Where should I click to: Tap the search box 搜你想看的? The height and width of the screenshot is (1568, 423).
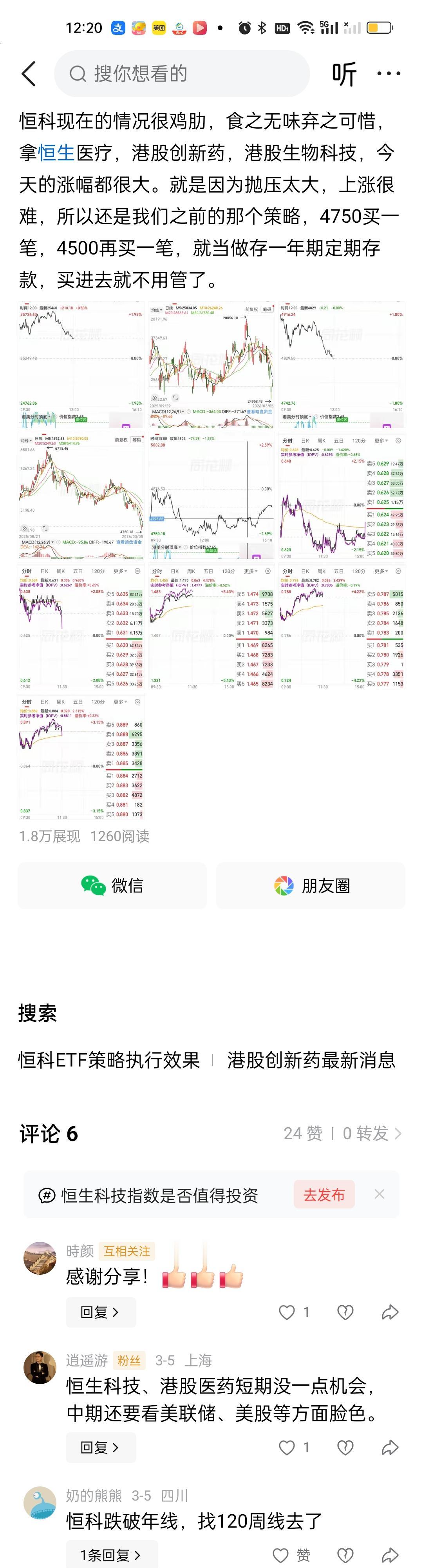pos(183,74)
